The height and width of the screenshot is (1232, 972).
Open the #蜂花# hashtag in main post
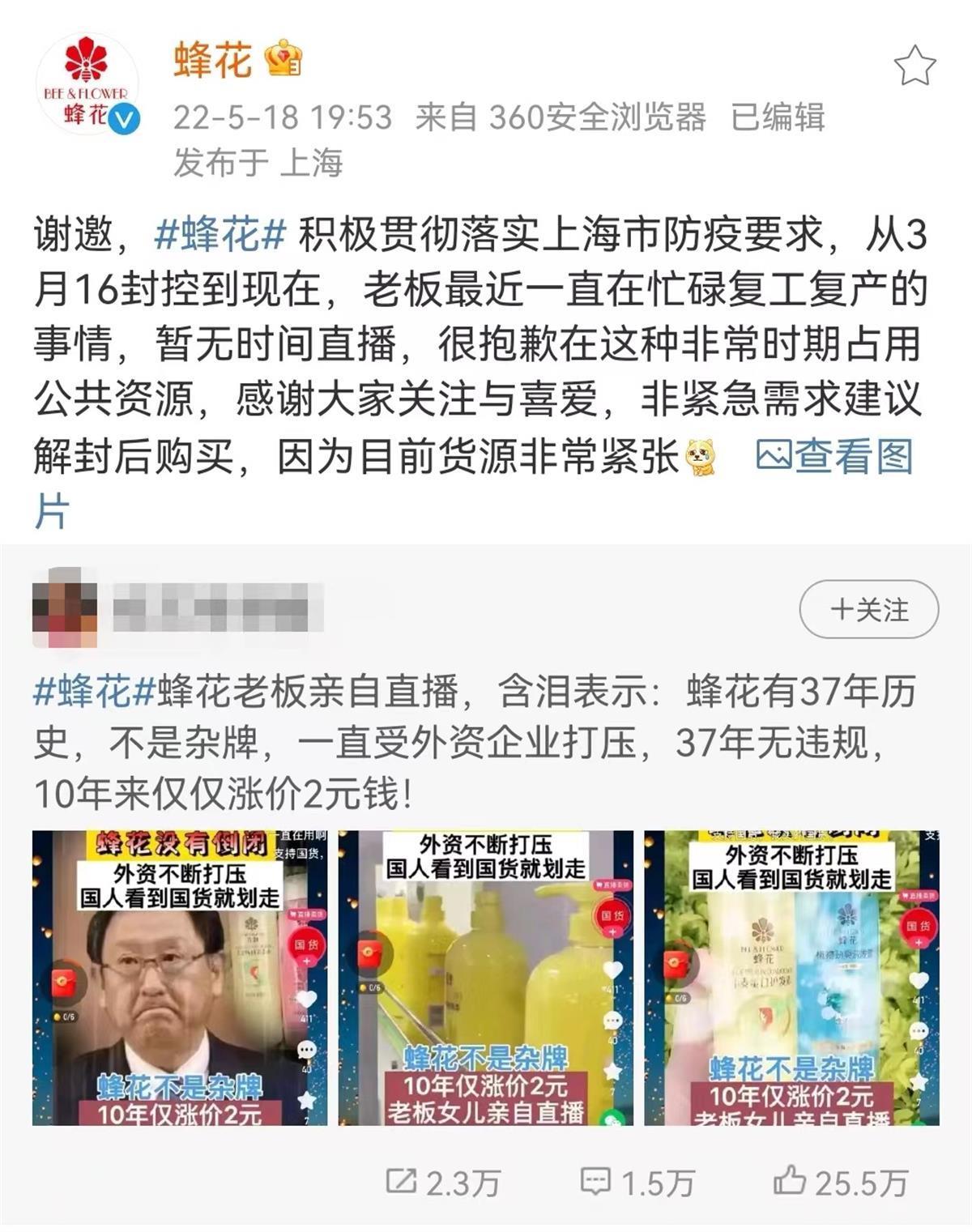(220, 236)
